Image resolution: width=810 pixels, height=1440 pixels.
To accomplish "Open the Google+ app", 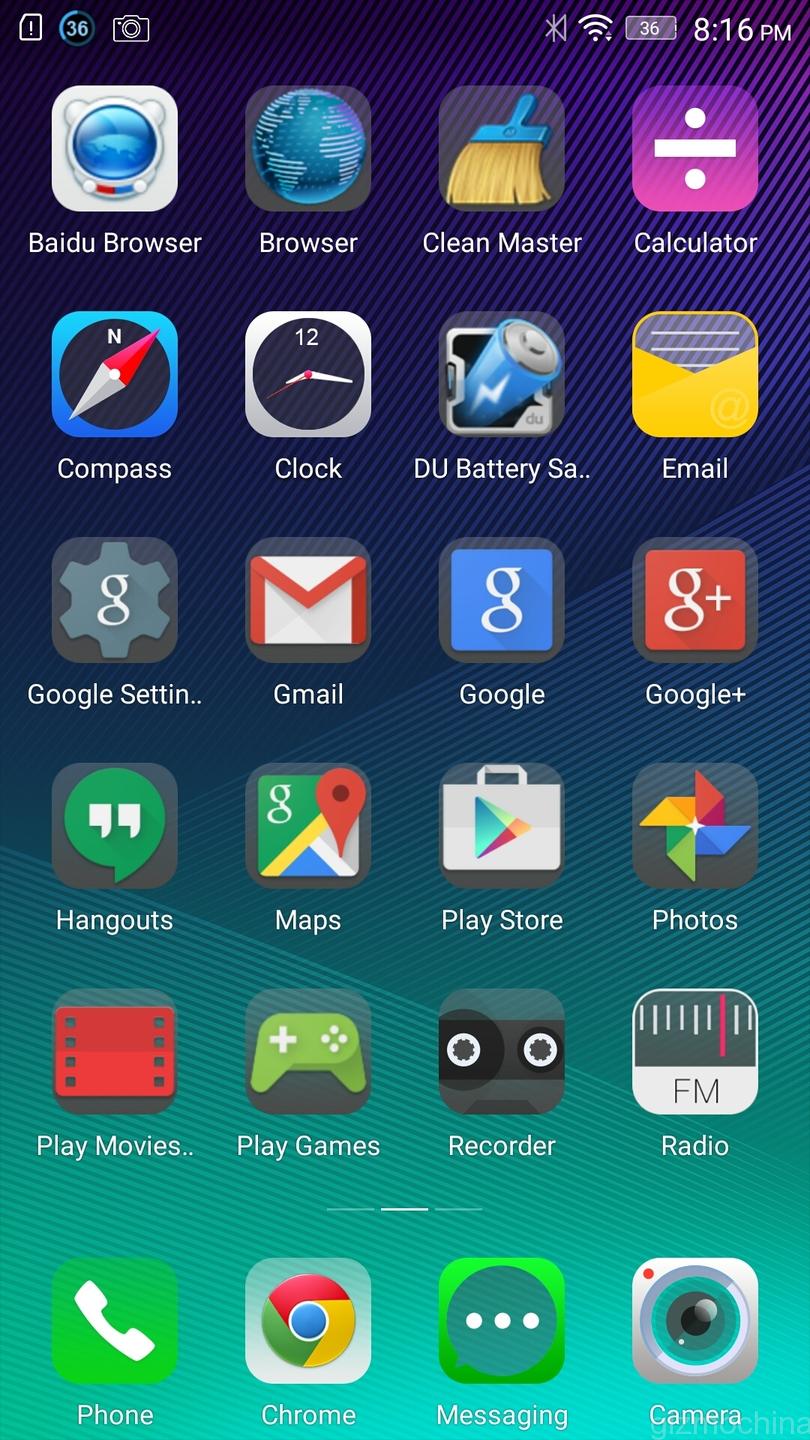I will [695, 600].
